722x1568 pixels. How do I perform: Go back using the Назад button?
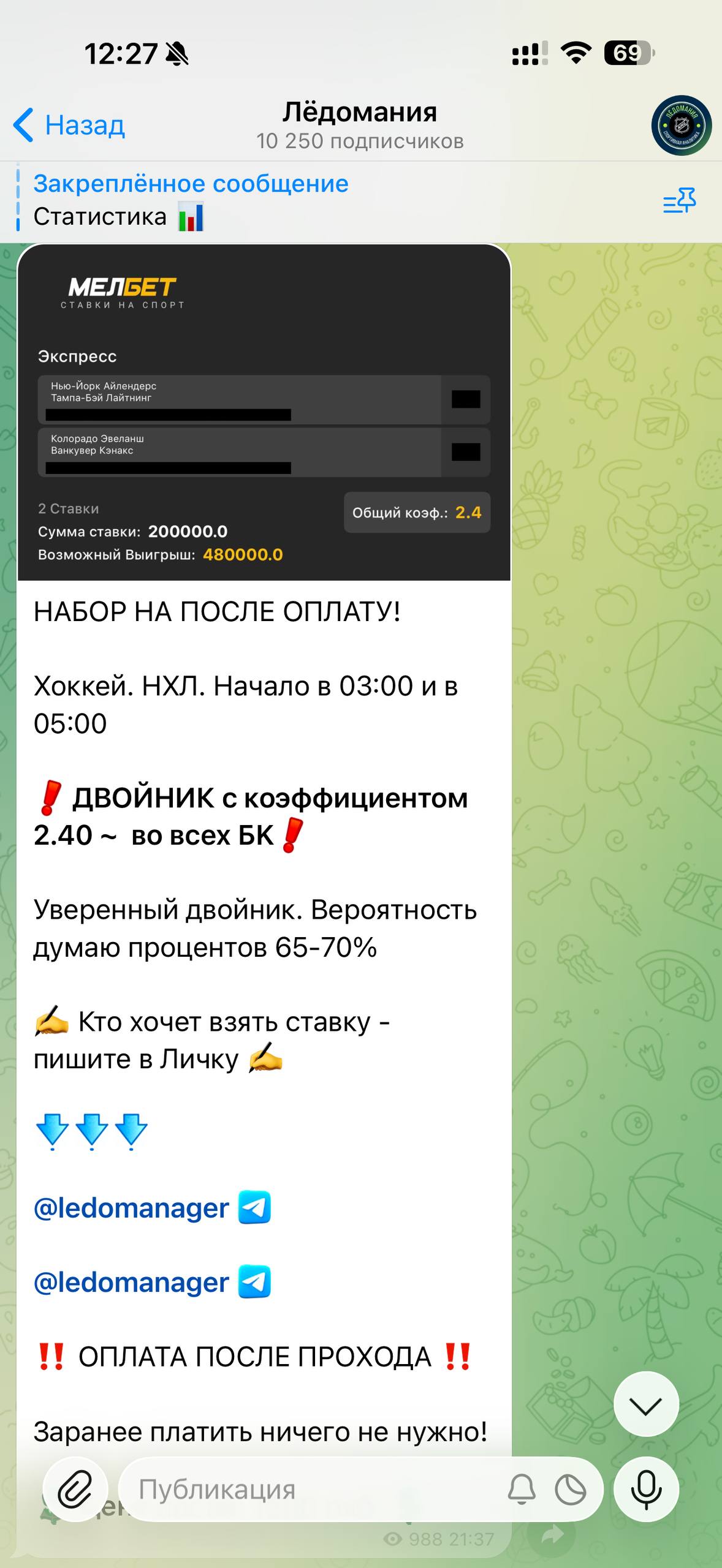point(69,126)
